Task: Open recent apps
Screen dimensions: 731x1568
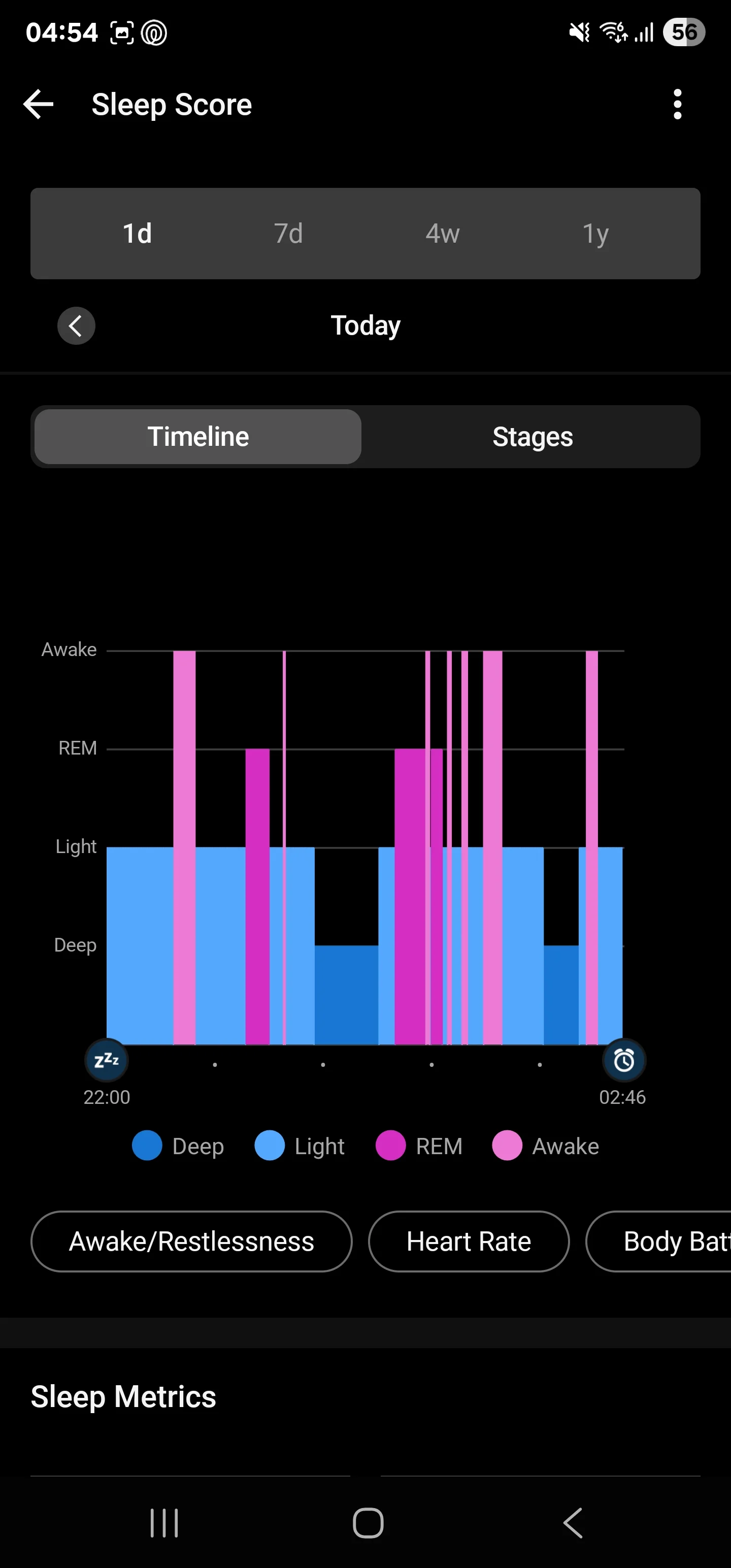Action: coord(164,1522)
